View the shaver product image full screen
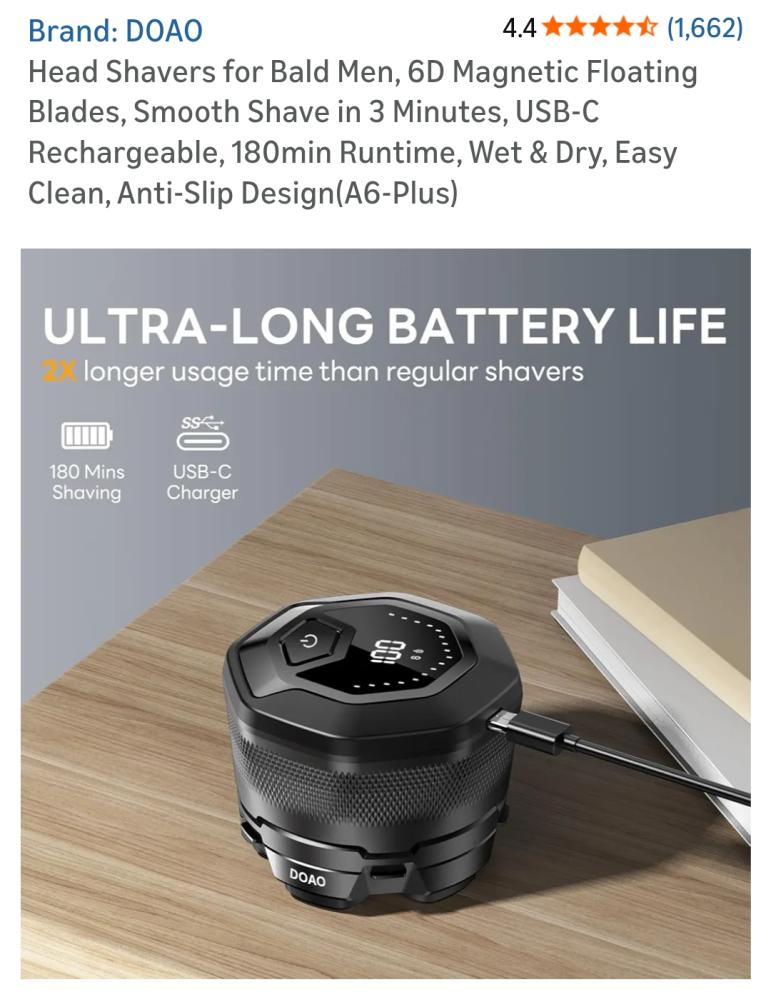771x992 pixels. 385,612
